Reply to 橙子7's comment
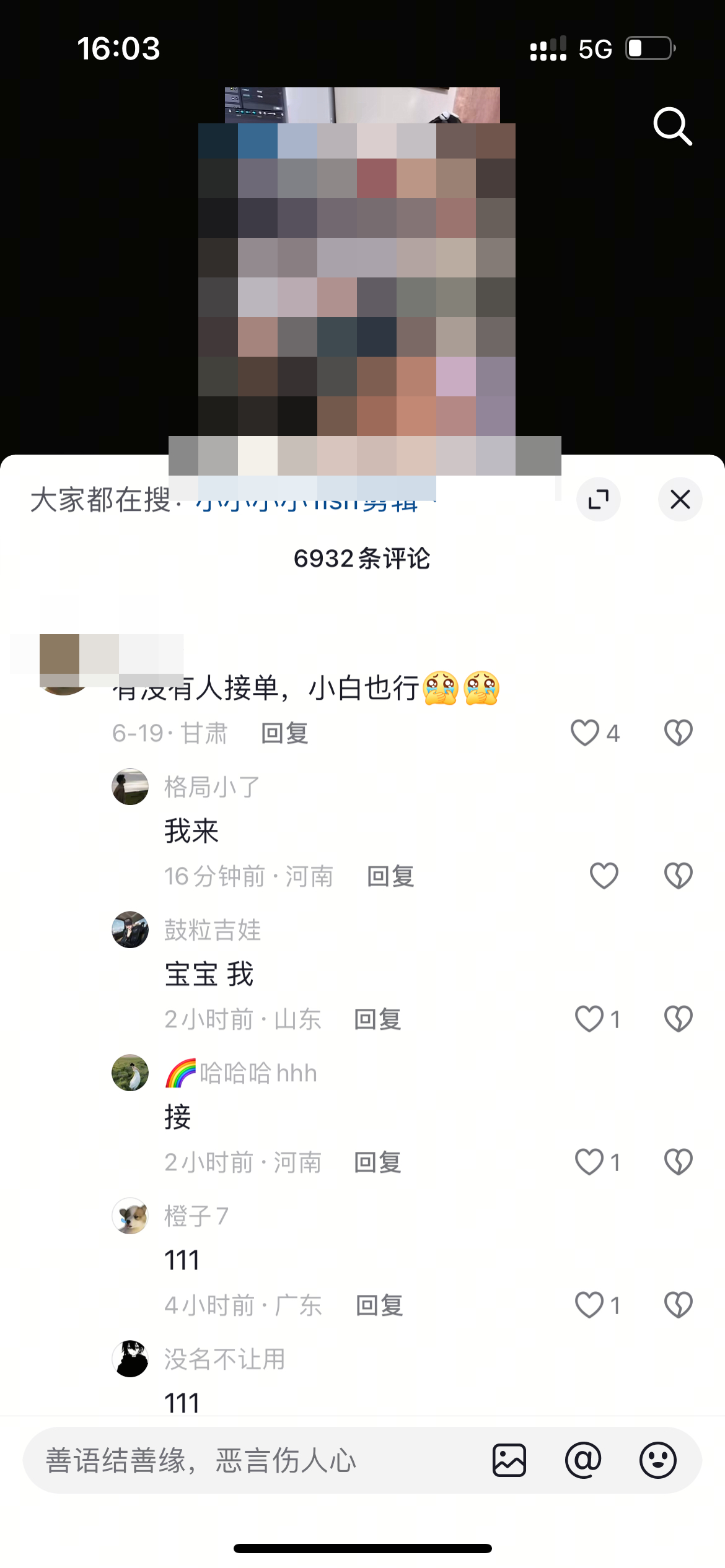Viewport: 725px width, 1568px height. [379, 1305]
